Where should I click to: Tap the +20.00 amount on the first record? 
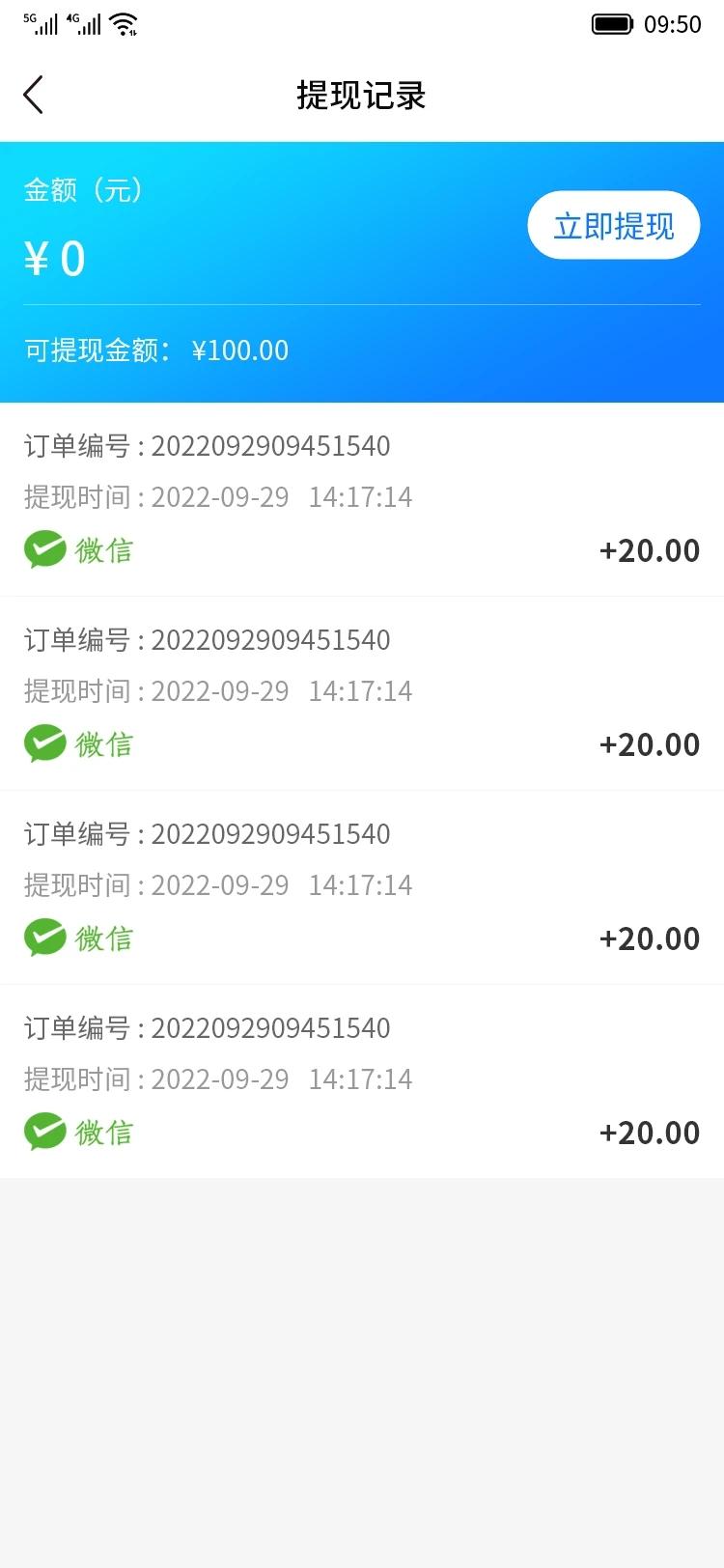coord(649,549)
